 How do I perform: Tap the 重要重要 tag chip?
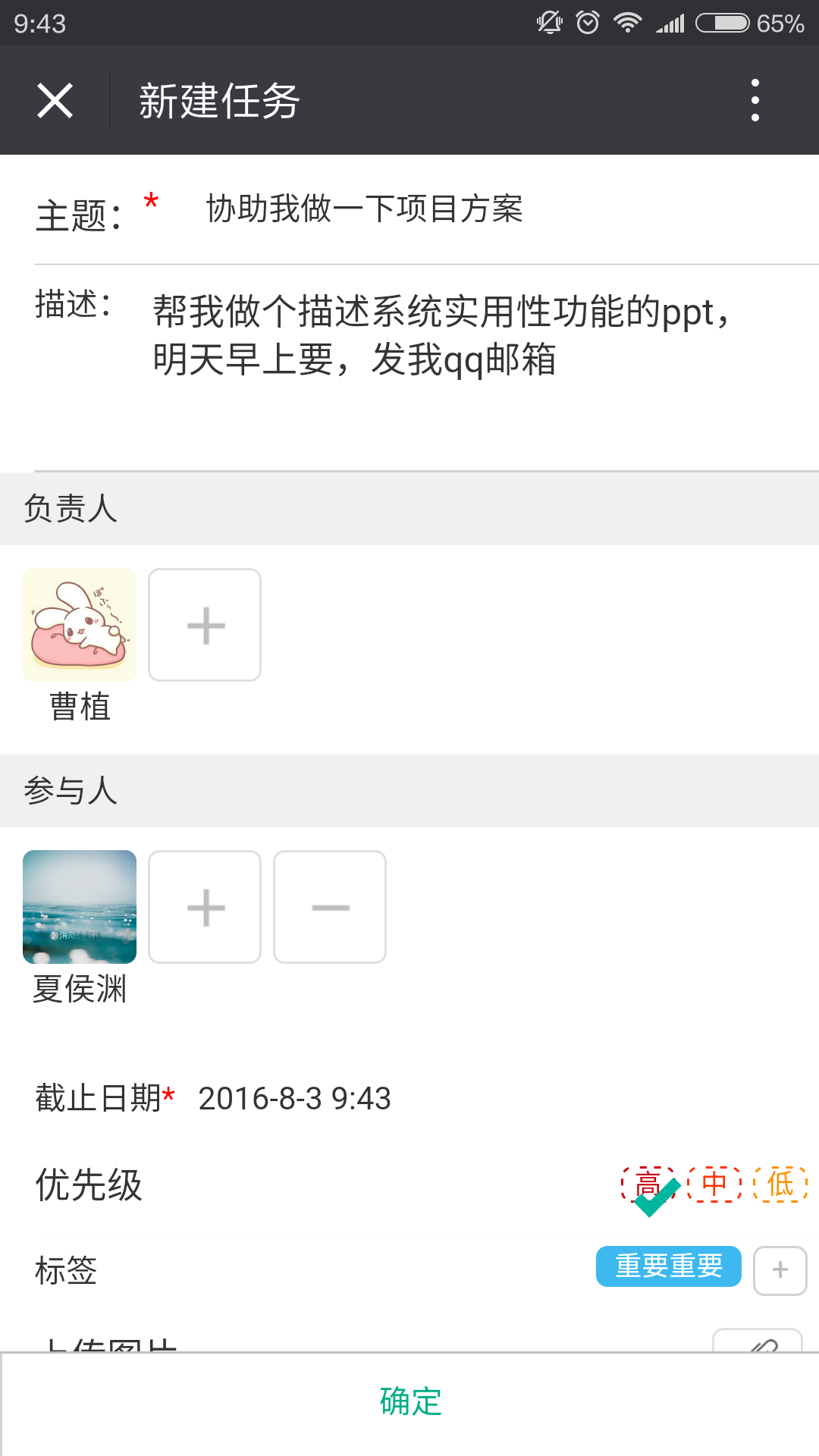(x=668, y=1266)
